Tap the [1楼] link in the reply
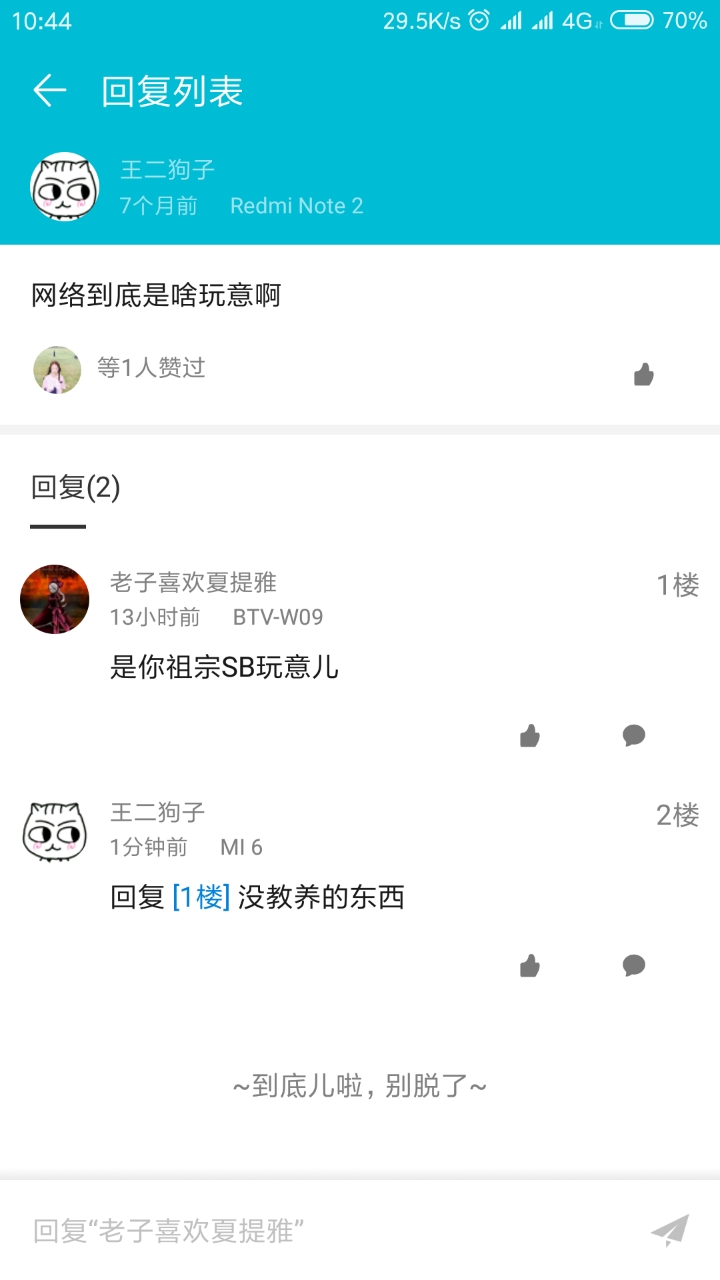The width and height of the screenshot is (720, 1280). coord(201,897)
